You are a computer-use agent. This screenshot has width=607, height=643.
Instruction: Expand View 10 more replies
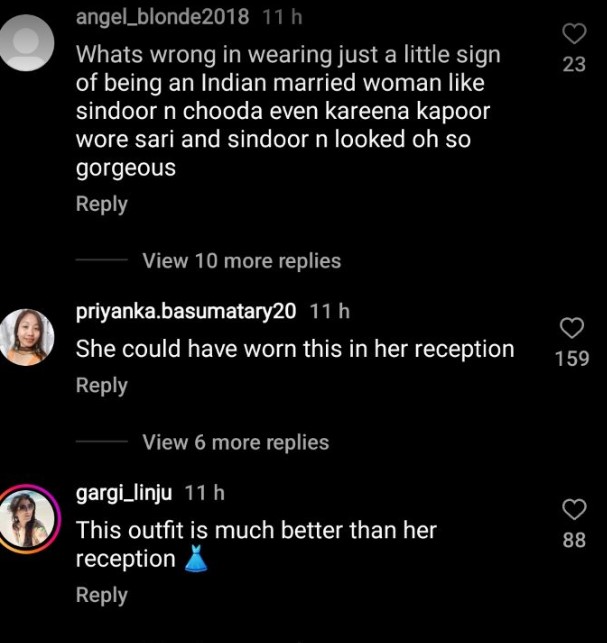click(x=241, y=261)
